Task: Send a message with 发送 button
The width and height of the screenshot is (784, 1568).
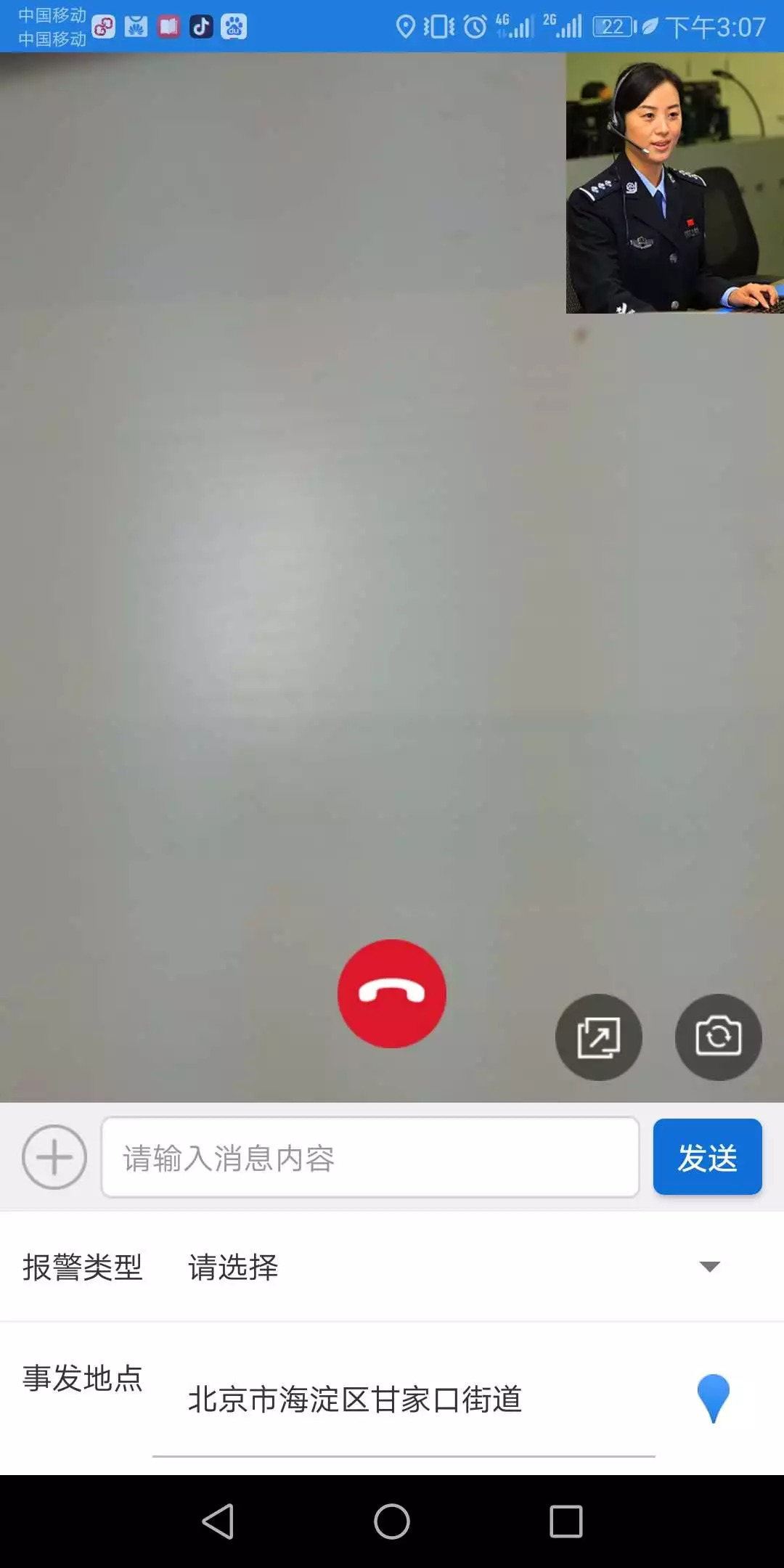Action: [x=707, y=1156]
